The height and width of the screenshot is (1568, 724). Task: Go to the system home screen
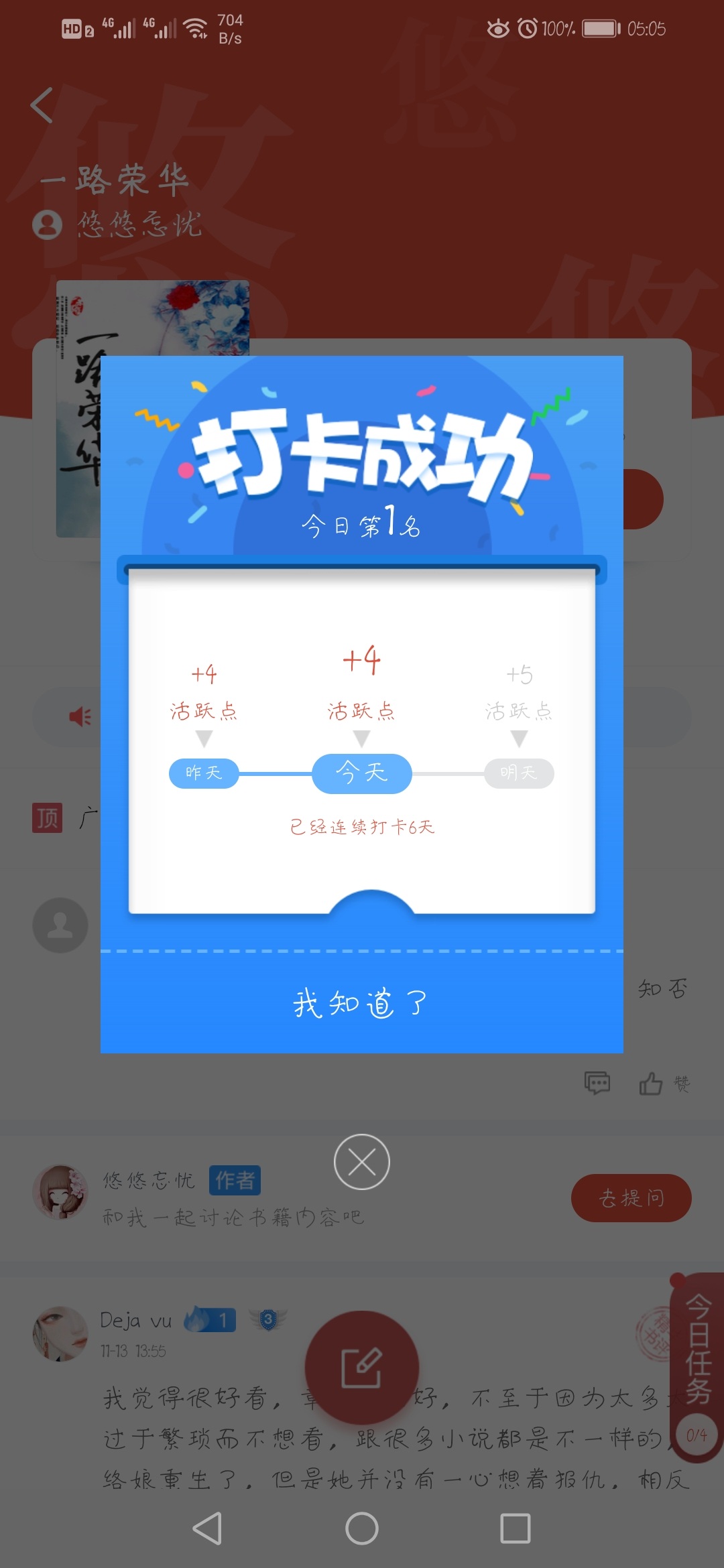(x=361, y=1528)
